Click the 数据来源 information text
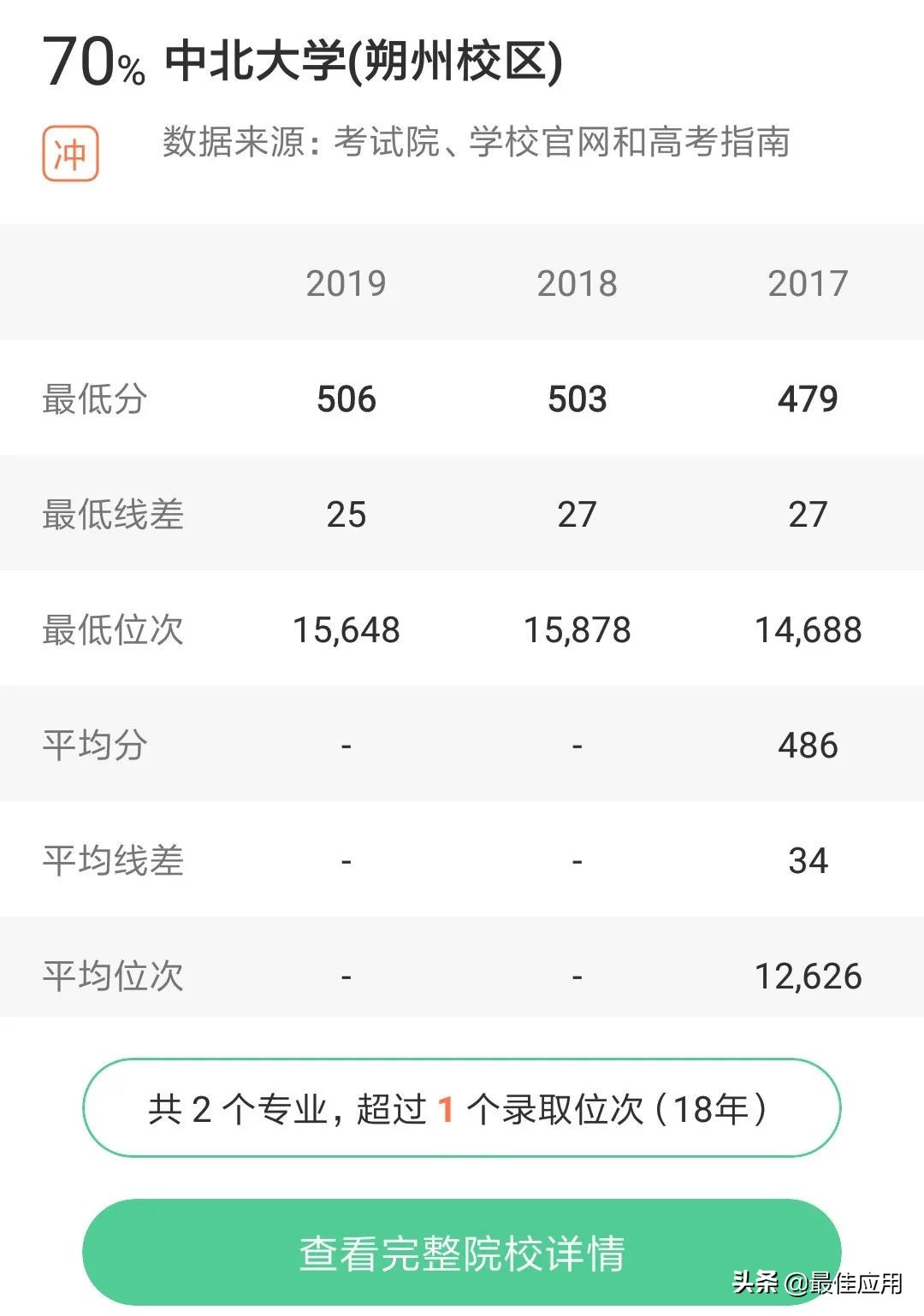The image size is (924, 1316). (475, 145)
